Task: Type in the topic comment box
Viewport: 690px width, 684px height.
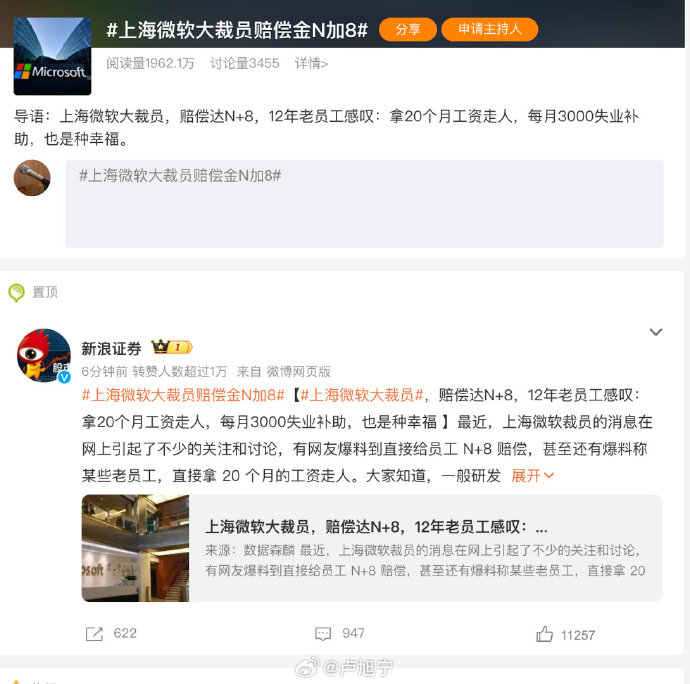Action: pyautogui.click(x=364, y=203)
